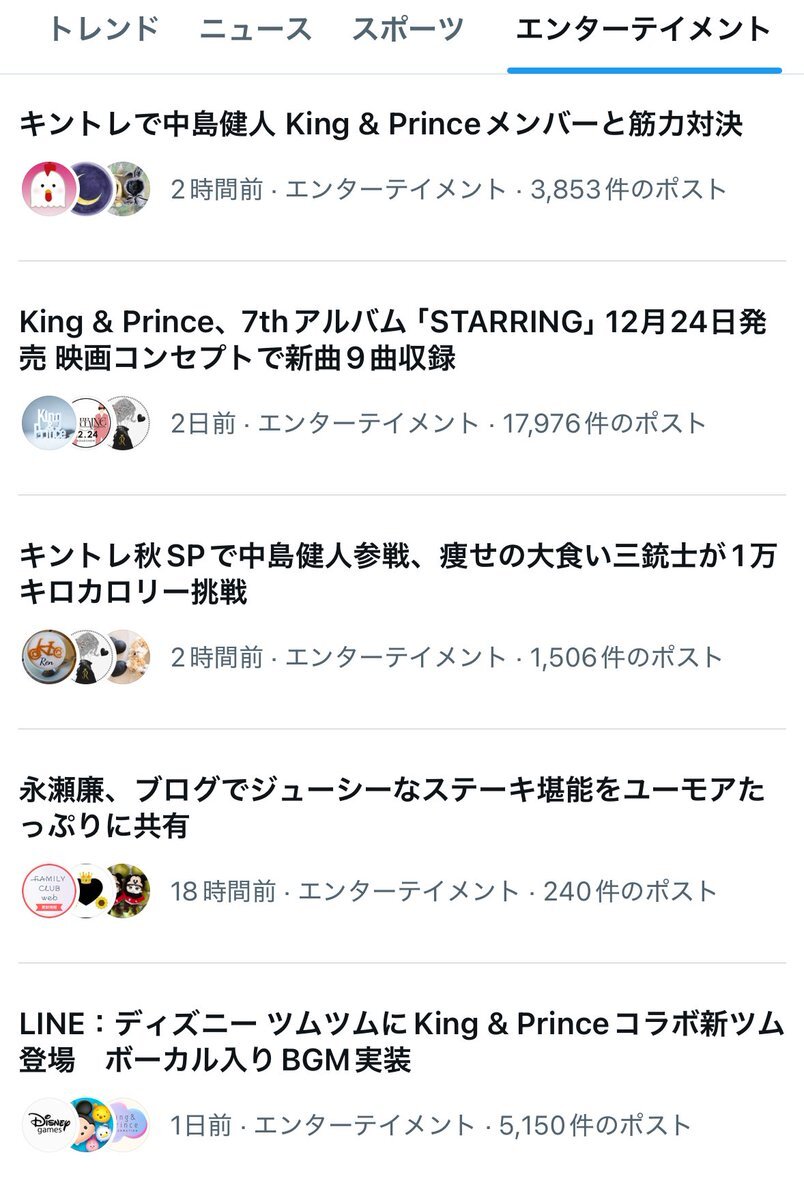Open the スポーツ tab
This screenshot has width=804, height=1200.
pos(408,30)
